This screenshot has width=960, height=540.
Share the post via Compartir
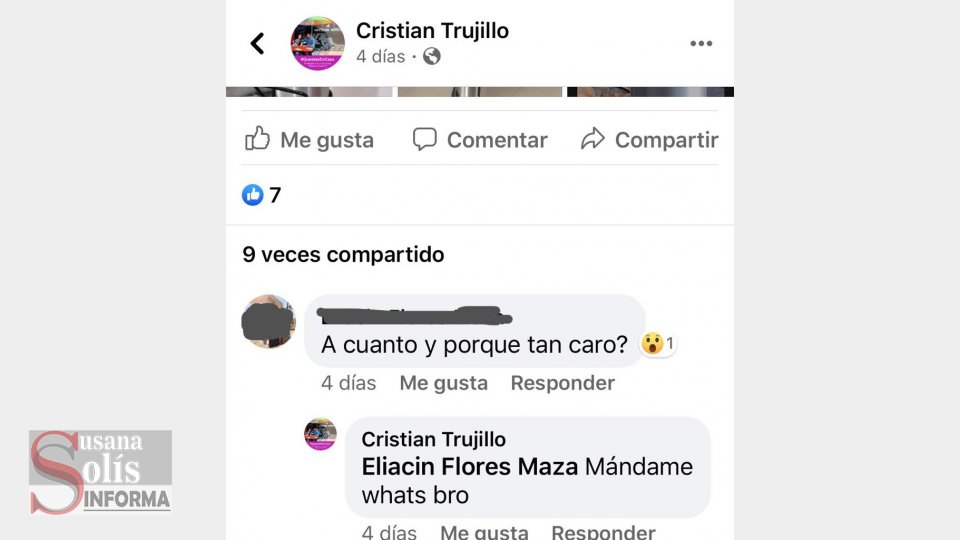(x=650, y=140)
